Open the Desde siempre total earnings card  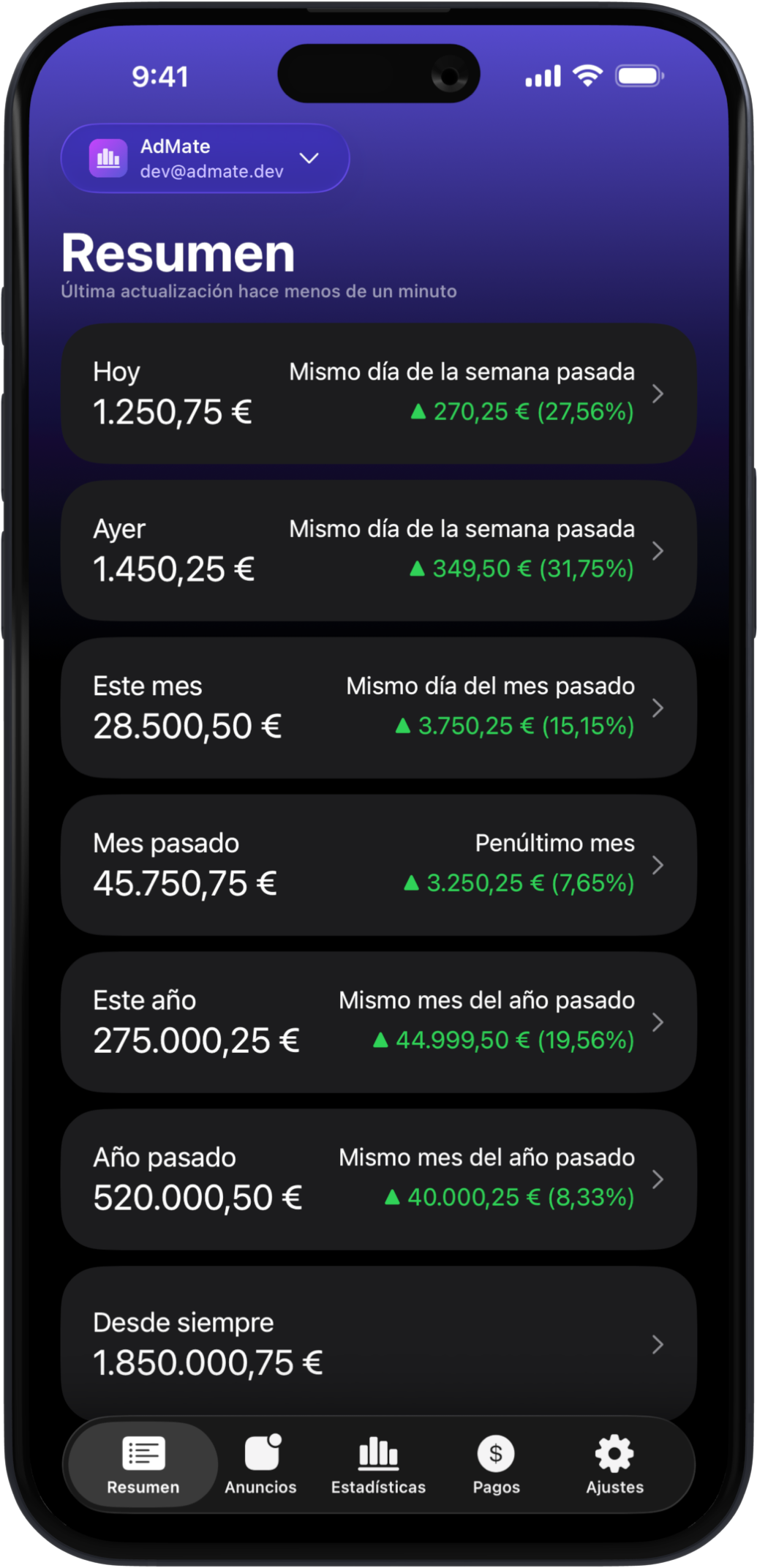(x=378, y=1343)
